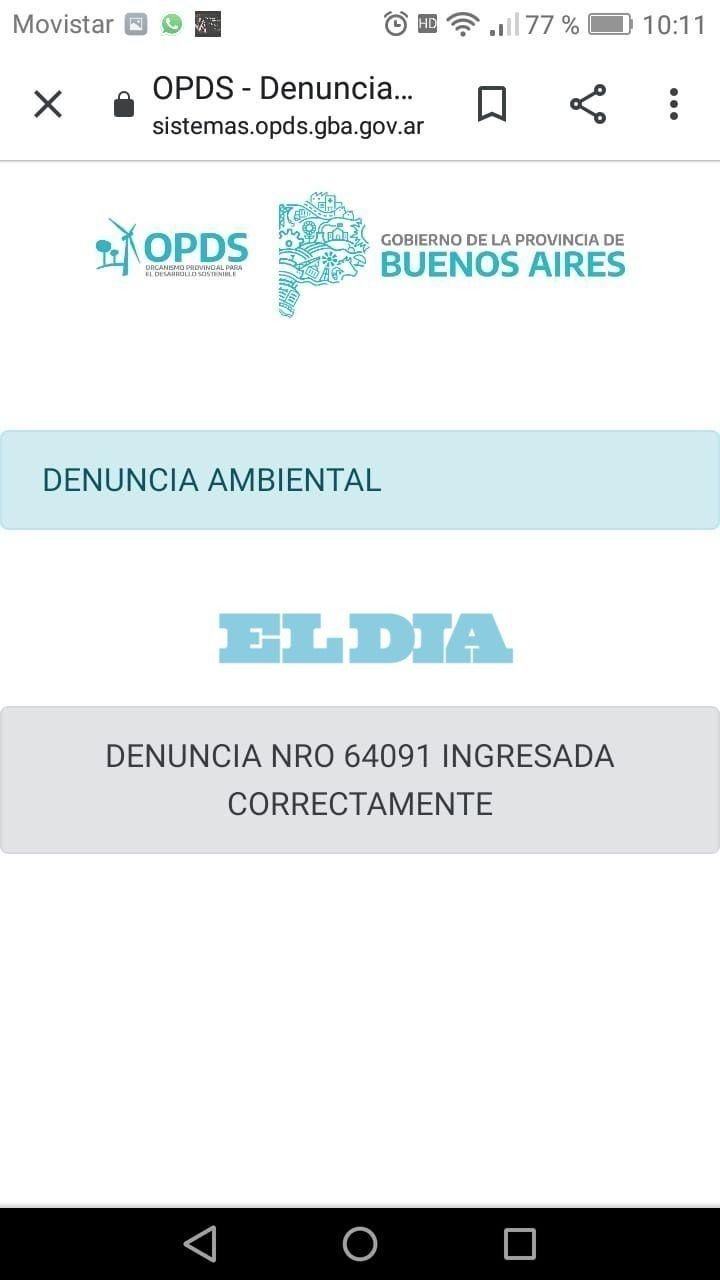
Task: Tap the system back button
Action: point(200,1244)
